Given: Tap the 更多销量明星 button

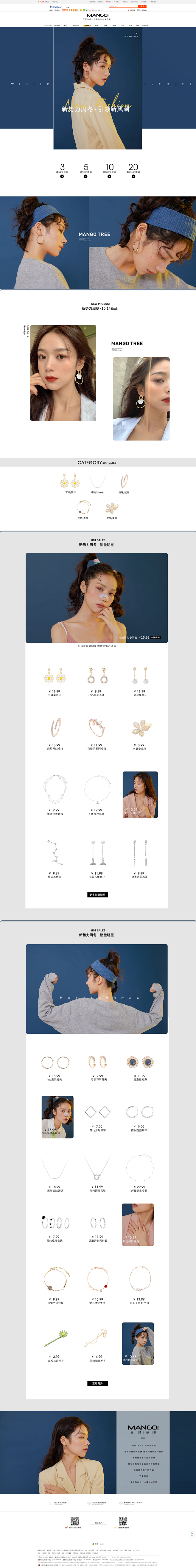Looking at the screenshot, I should tap(97, 895).
